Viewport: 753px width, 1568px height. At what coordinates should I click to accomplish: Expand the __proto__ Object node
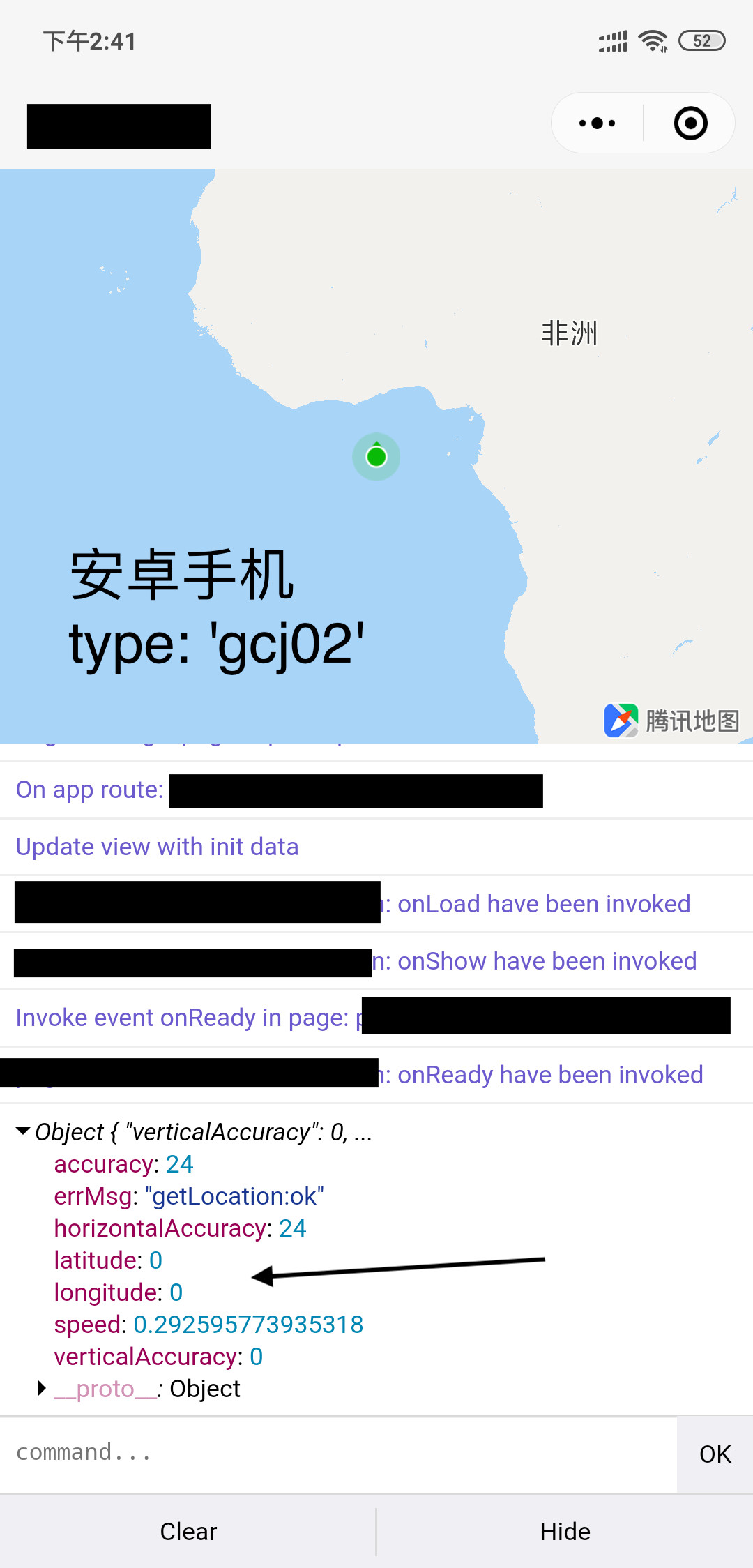(42, 1389)
